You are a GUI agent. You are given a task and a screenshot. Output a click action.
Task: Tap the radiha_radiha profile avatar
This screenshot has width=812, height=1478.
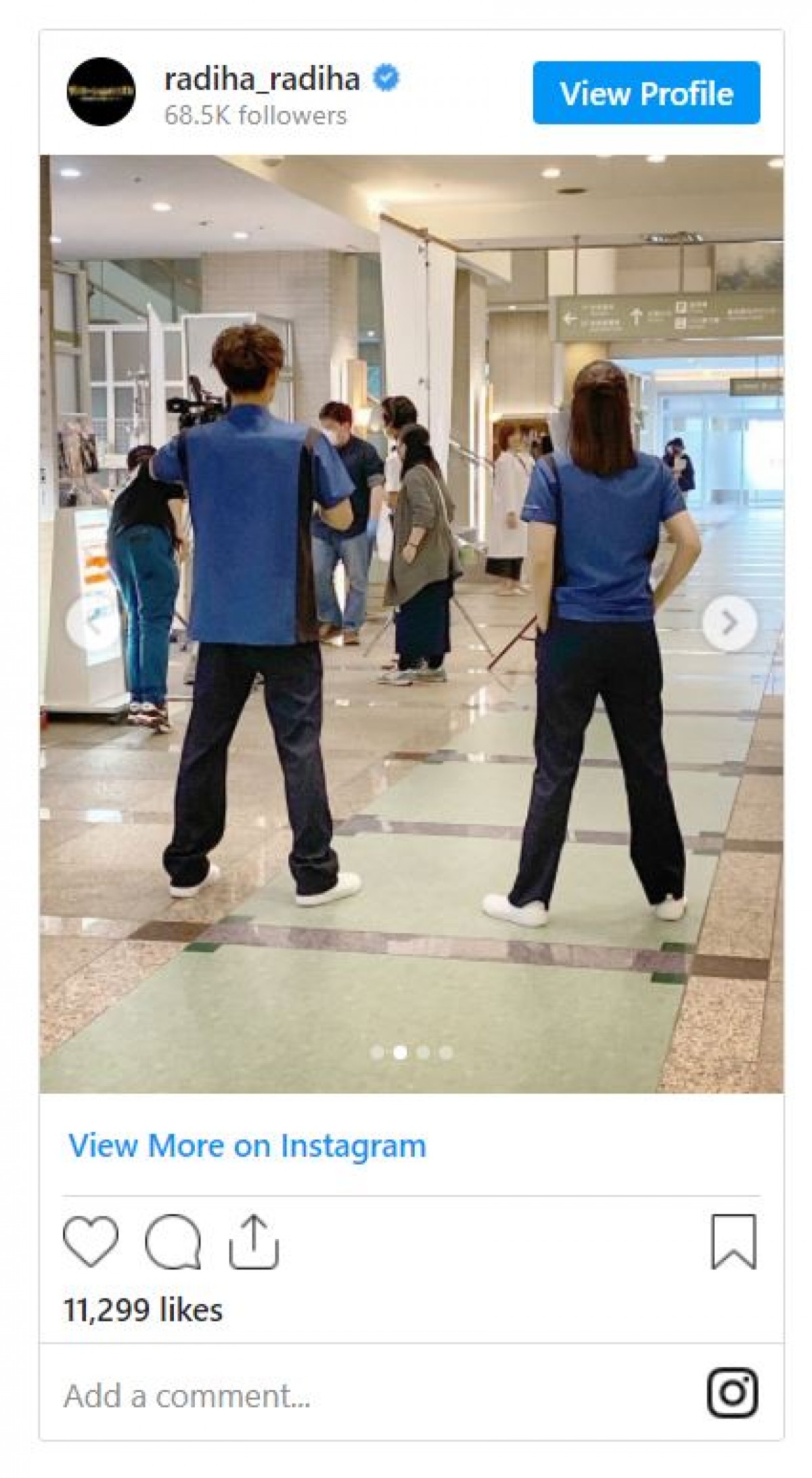pyautogui.click(x=101, y=92)
